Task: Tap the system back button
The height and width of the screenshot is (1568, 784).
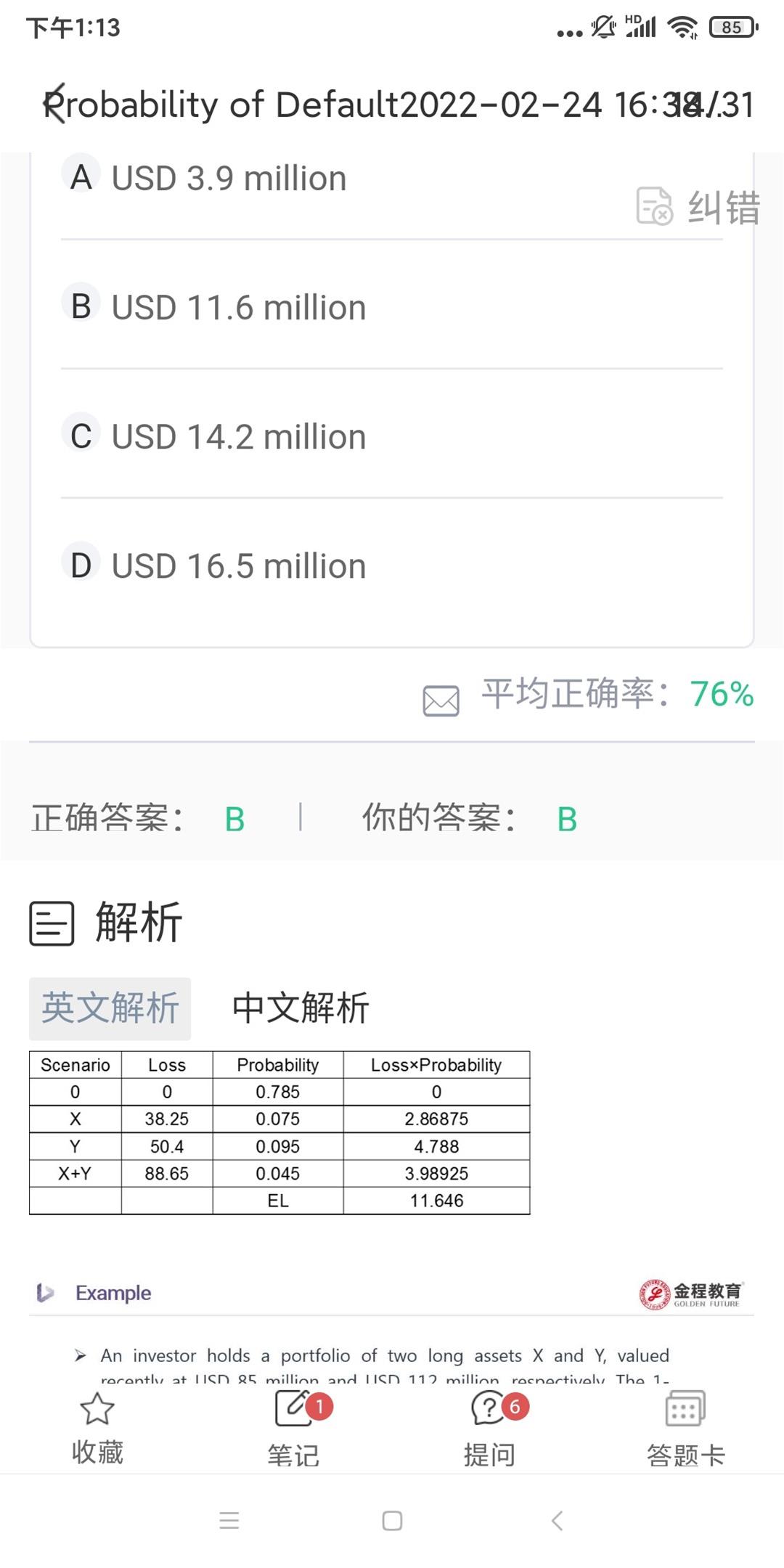Action: click(557, 1520)
